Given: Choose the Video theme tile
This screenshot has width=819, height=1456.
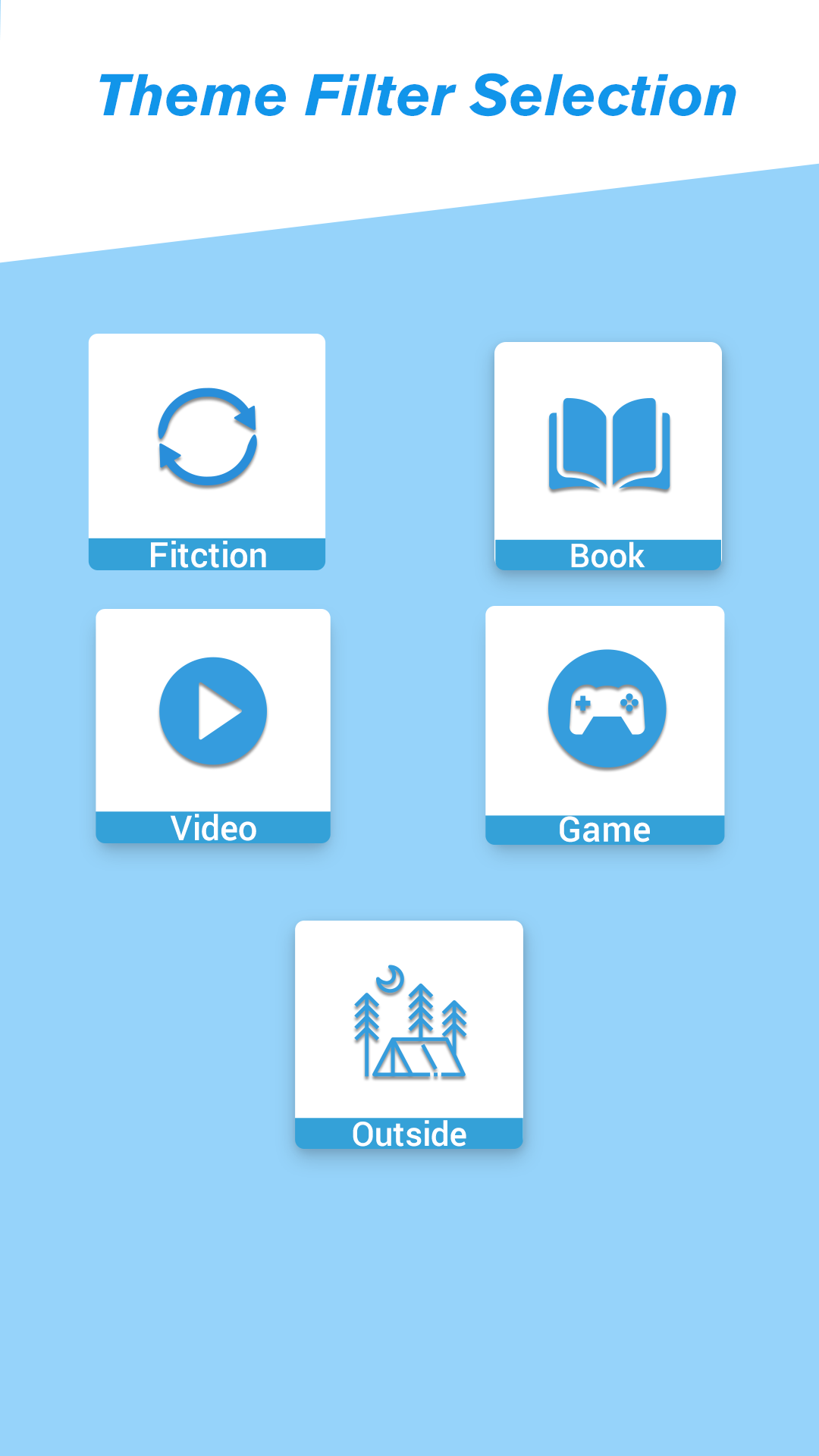Looking at the screenshot, I should (x=213, y=726).
